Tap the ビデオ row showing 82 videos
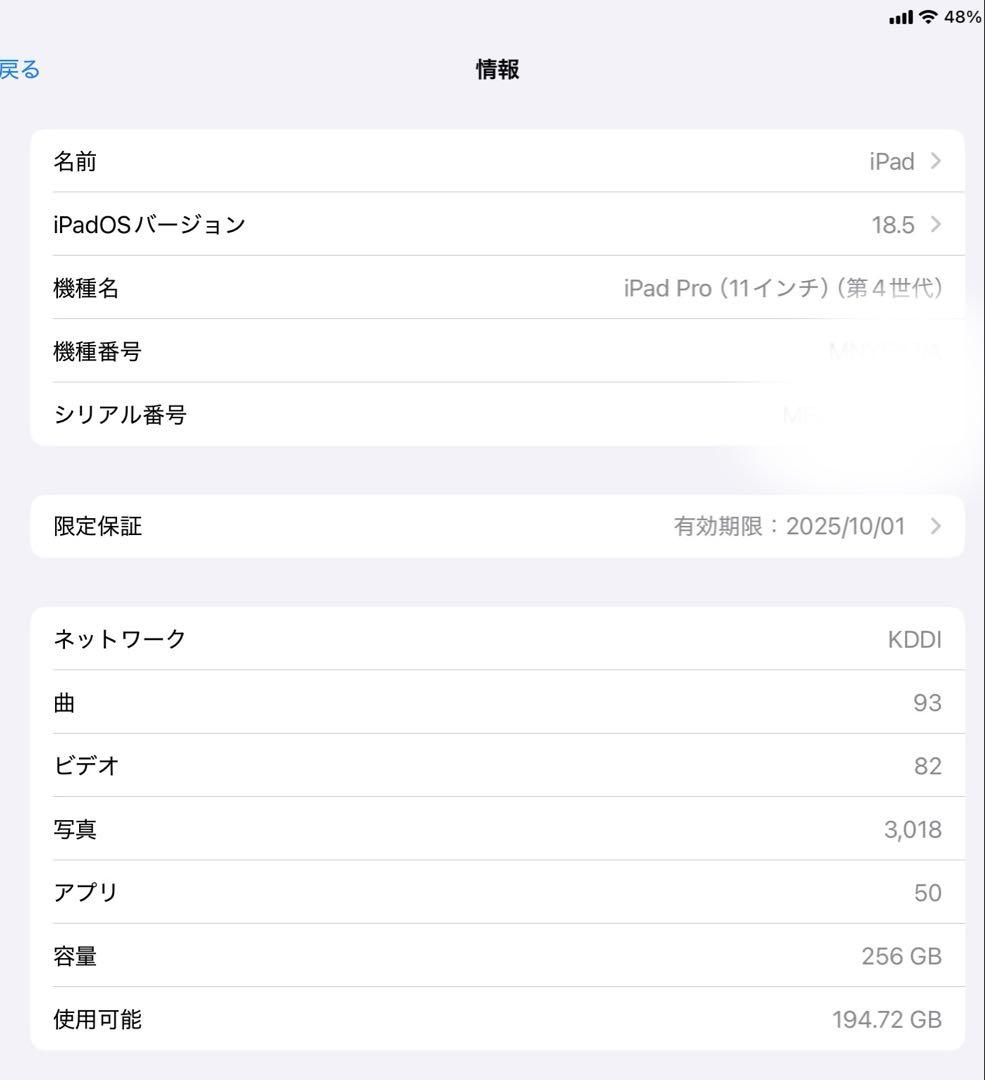The width and height of the screenshot is (985, 1080). coord(490,765)
